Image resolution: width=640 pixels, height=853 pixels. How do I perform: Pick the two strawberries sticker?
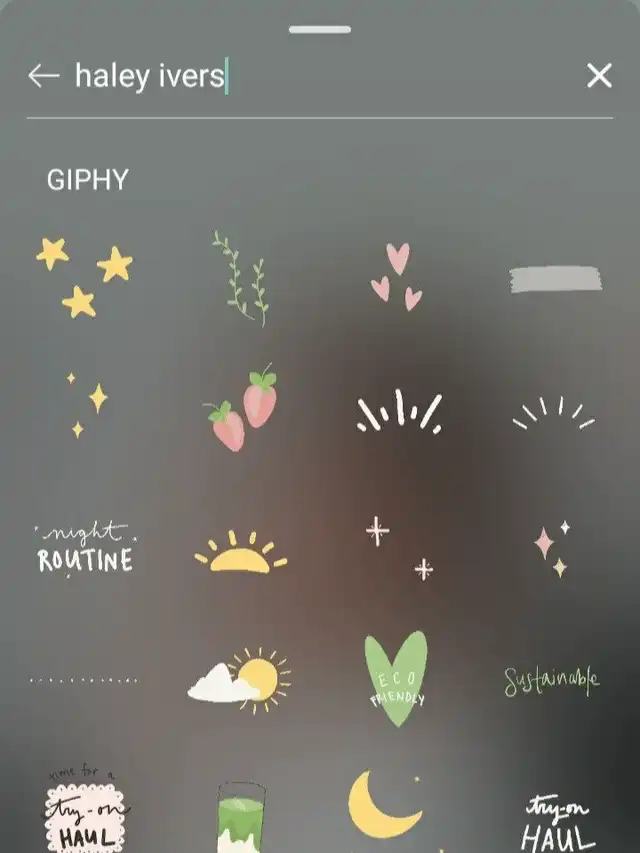pyautogui.click(x=243, y=408)
